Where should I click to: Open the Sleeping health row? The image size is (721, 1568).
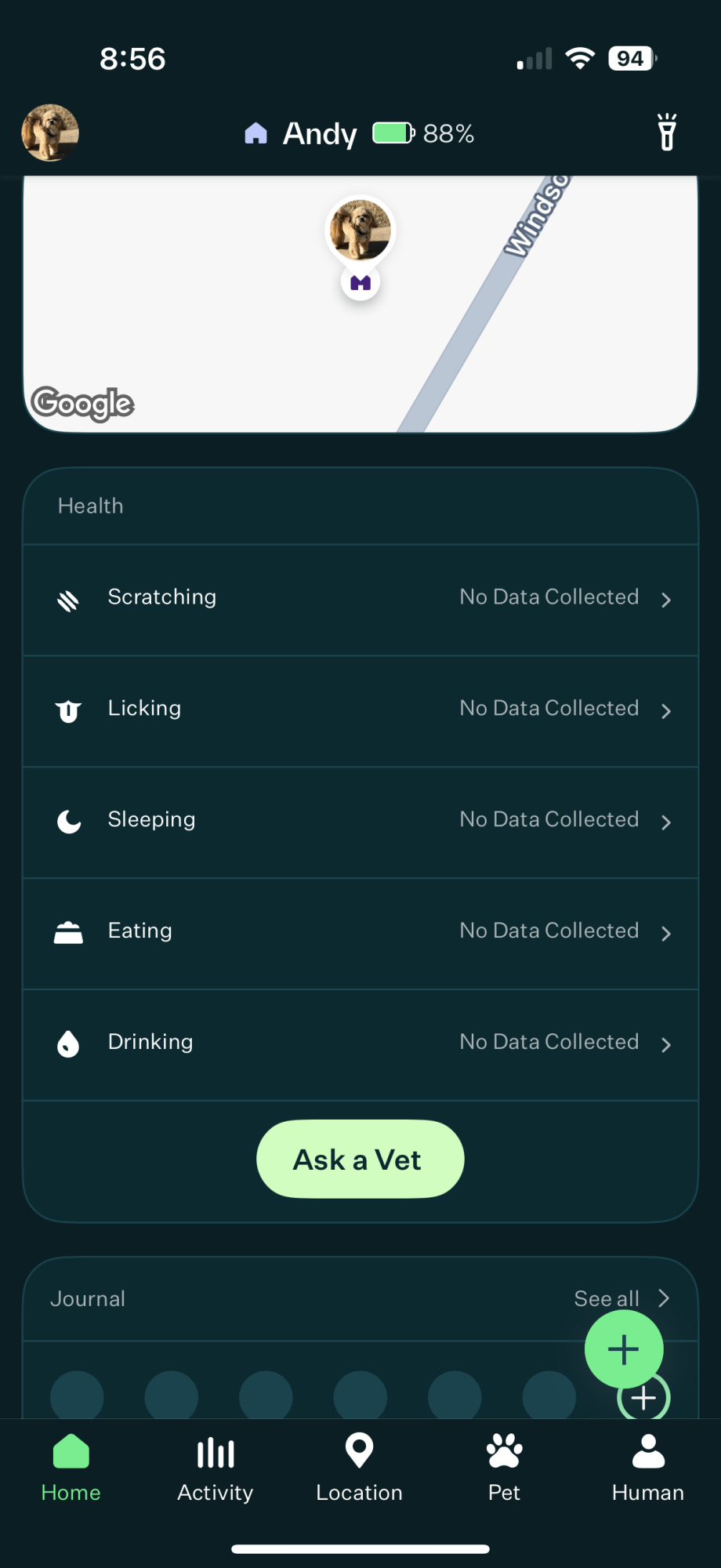click(x=360, y=822)
